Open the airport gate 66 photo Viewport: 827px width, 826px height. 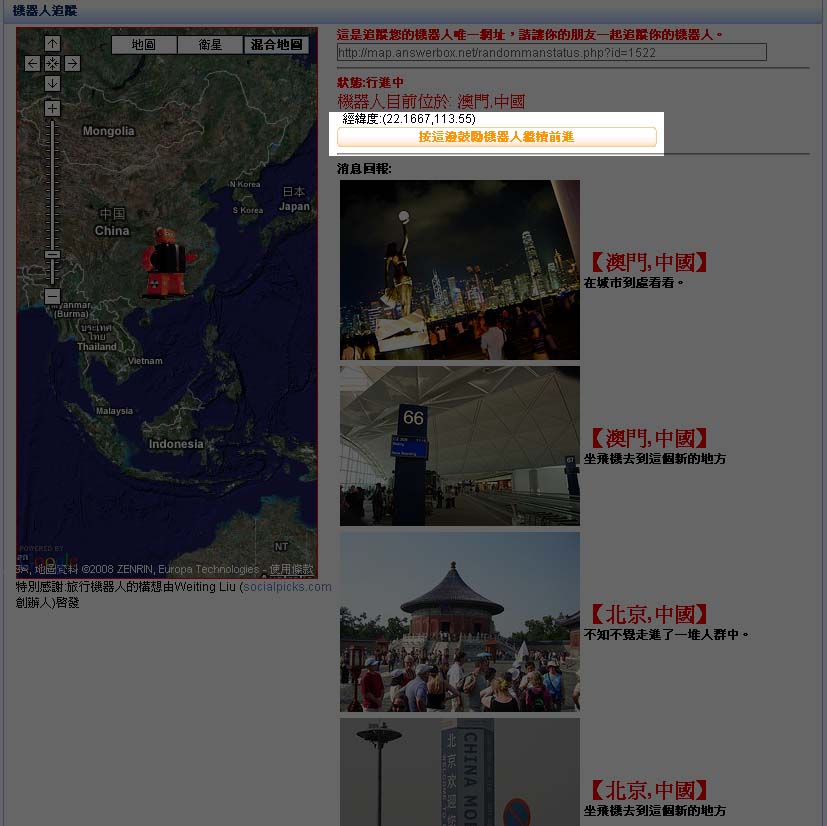click(459, 445)
